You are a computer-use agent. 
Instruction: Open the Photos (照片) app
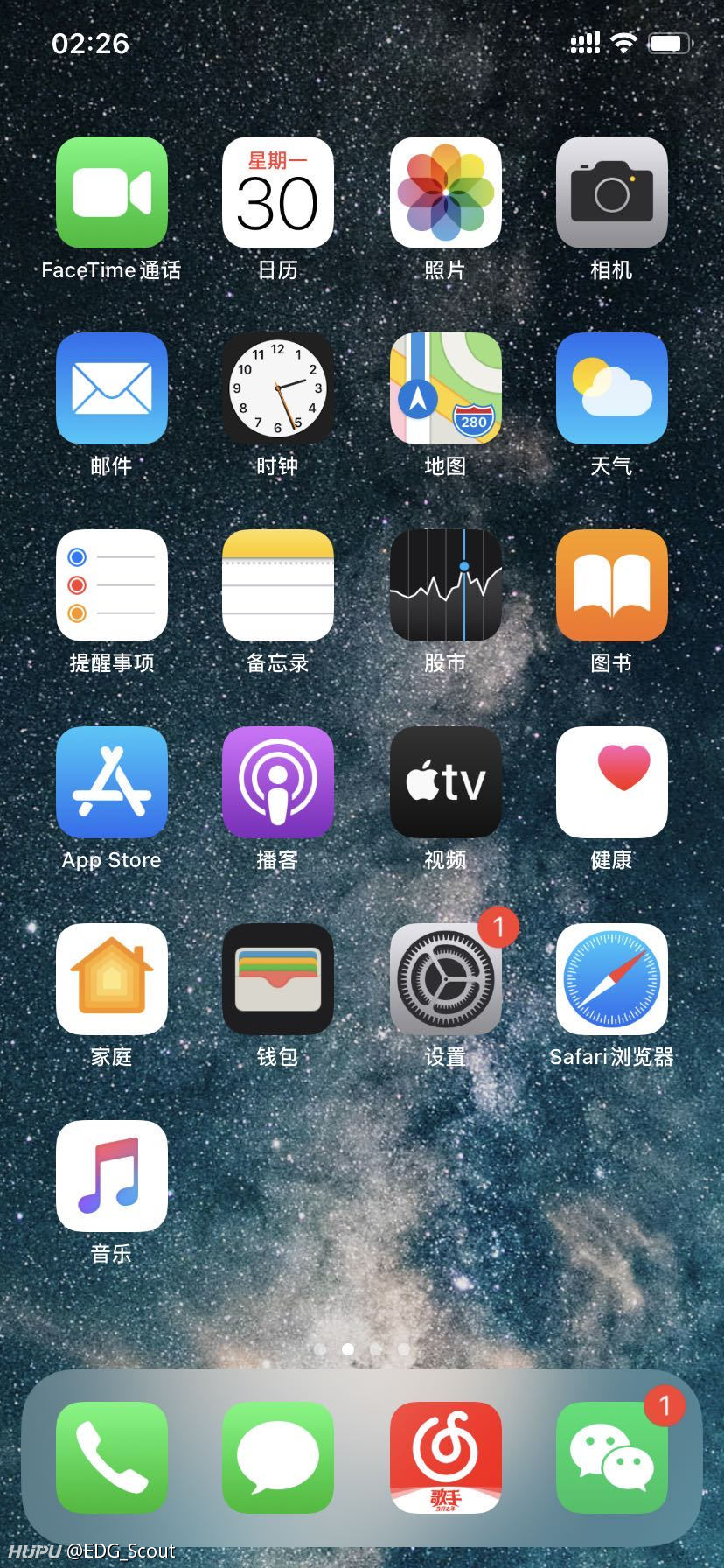(x=445, y=192)
